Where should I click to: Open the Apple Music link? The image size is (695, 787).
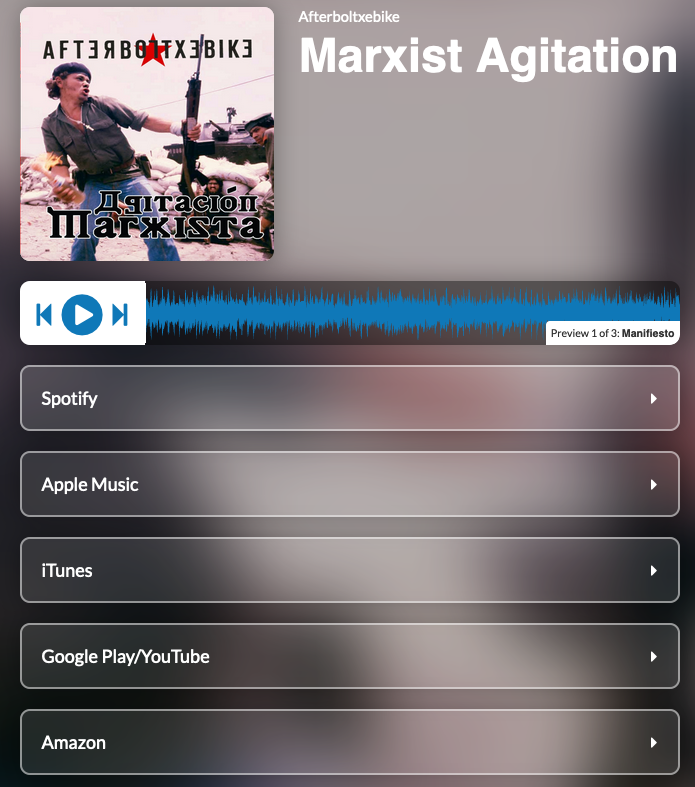tap(349, 484)
